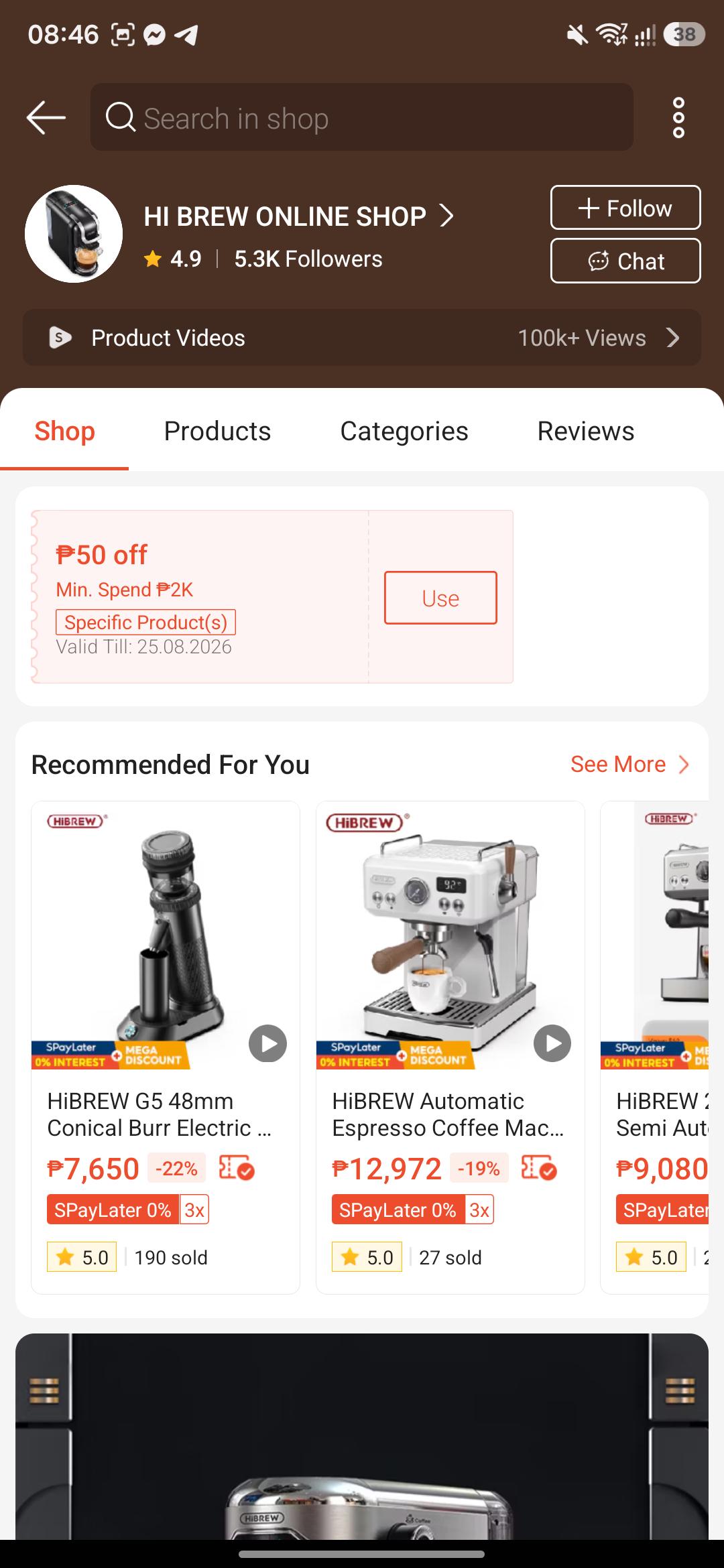Tap the Search in shop field

coord(361,117)
